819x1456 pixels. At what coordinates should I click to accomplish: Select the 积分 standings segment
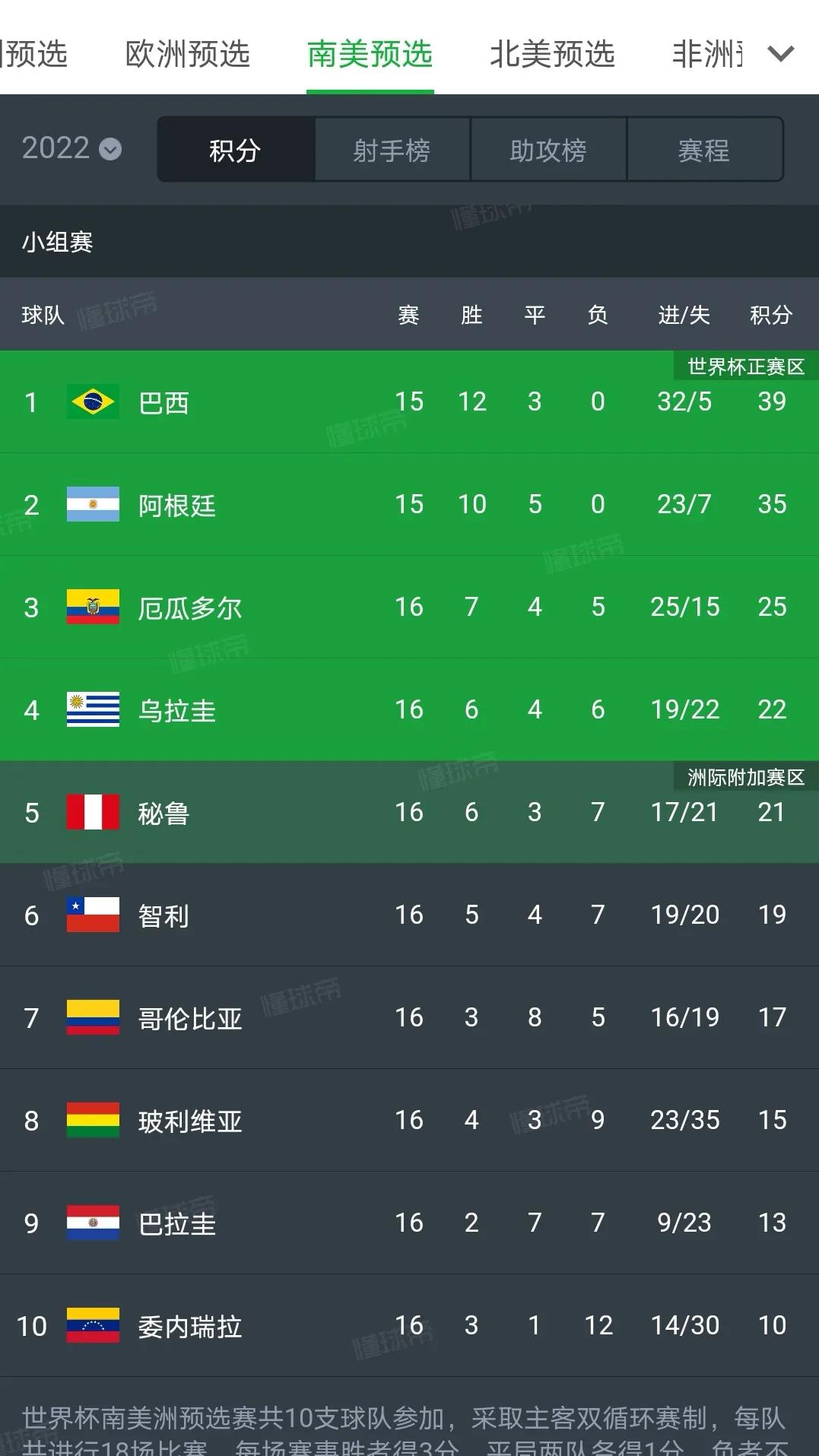(x=236, y=150)
